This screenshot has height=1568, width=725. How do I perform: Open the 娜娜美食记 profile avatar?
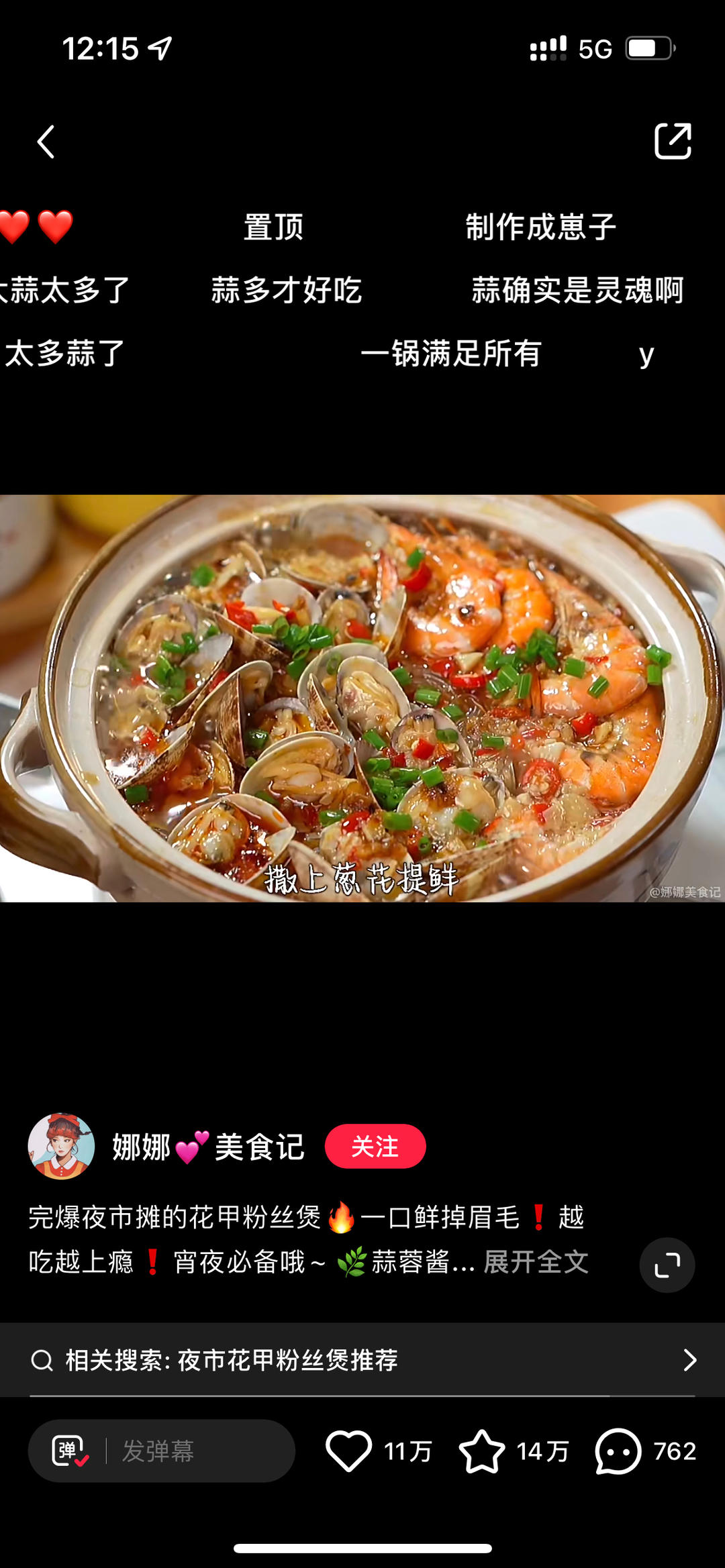click(61, 1146)
